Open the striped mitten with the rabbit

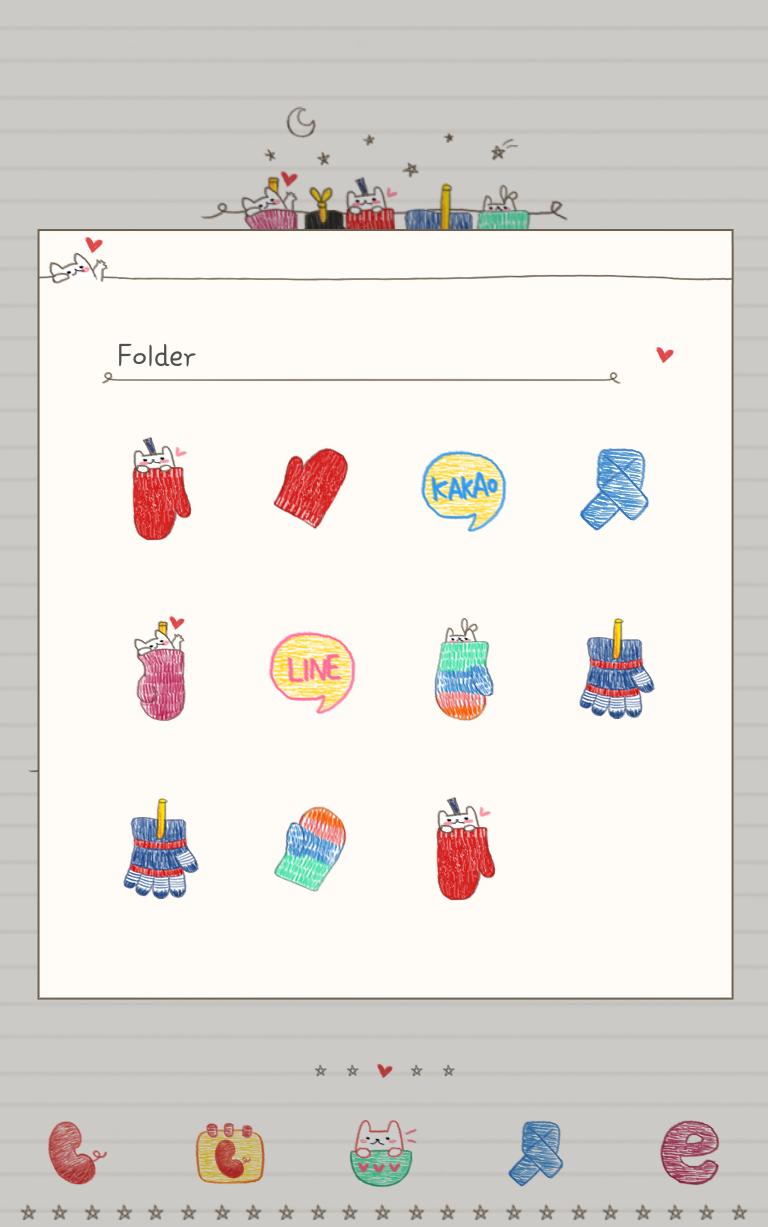[x=463, y=670]
